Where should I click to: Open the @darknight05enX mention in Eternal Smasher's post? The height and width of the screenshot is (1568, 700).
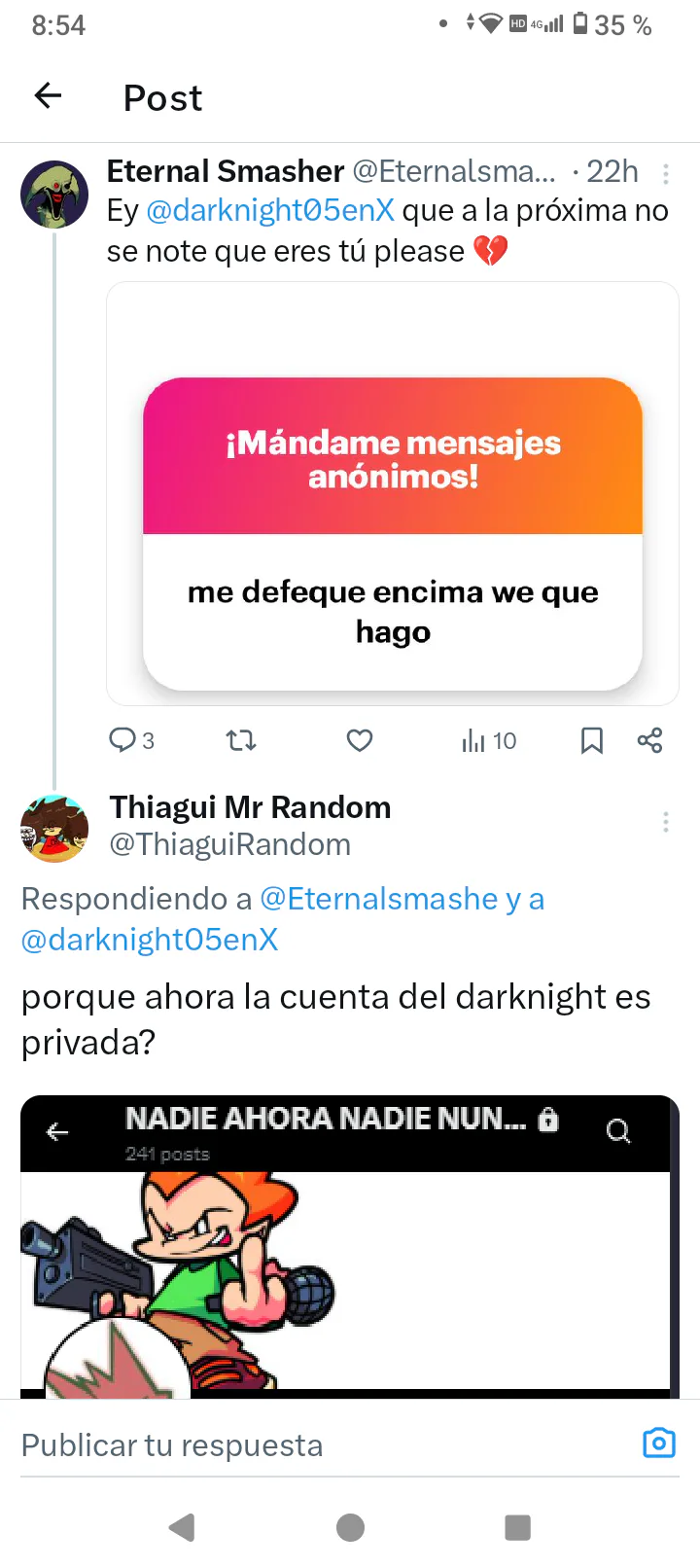pos(270,211)
